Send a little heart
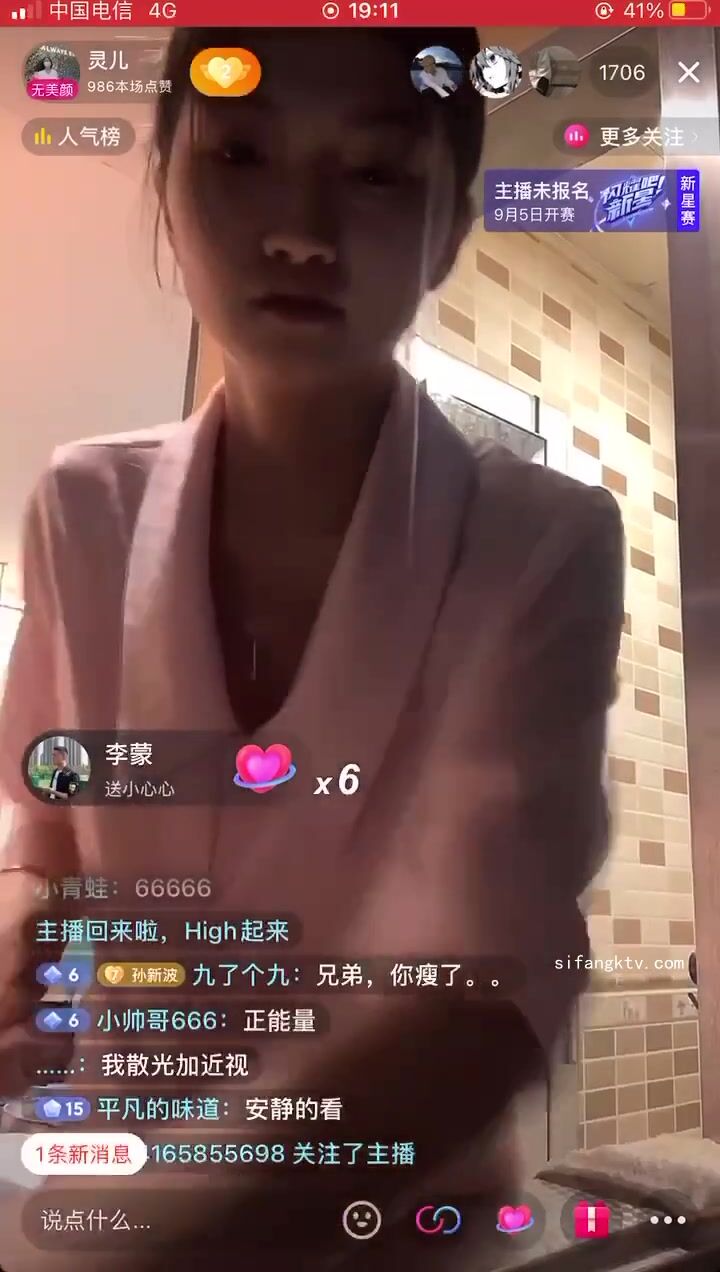This screenshot has width=720, height=1272. [x=514, y=1219]
